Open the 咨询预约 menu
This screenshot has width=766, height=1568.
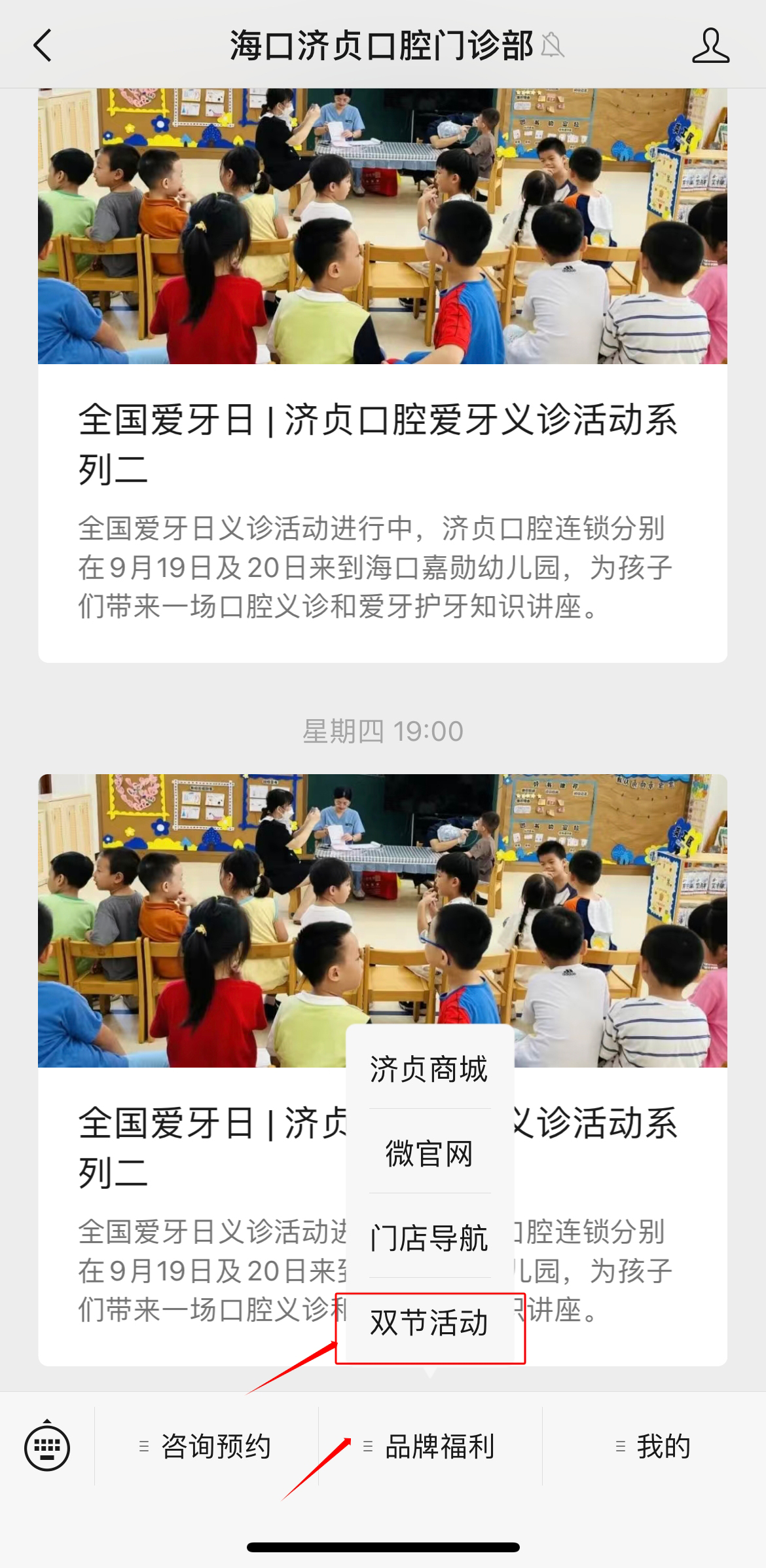click(x=206, y=1446)
